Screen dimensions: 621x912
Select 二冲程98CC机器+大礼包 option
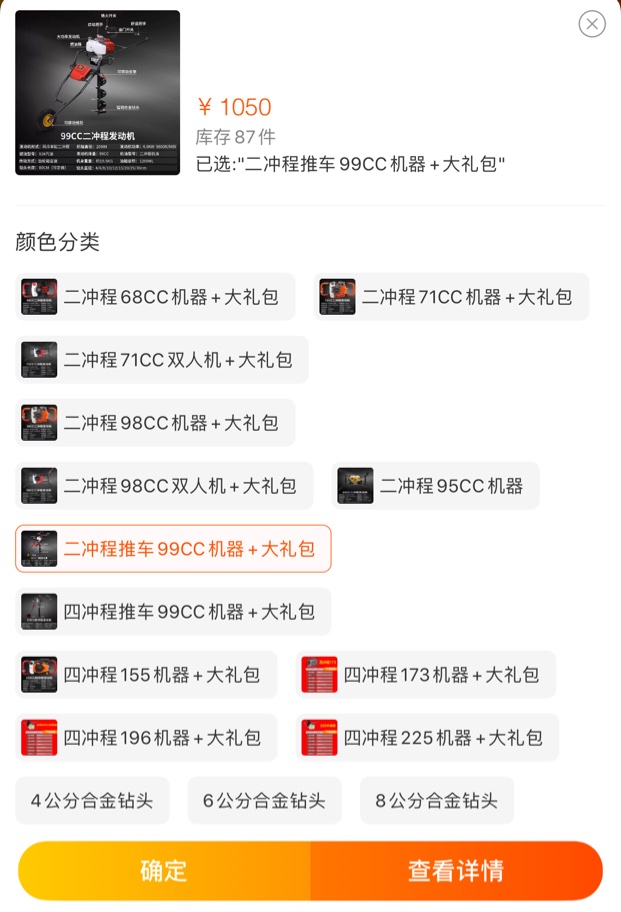click(155, 423)
